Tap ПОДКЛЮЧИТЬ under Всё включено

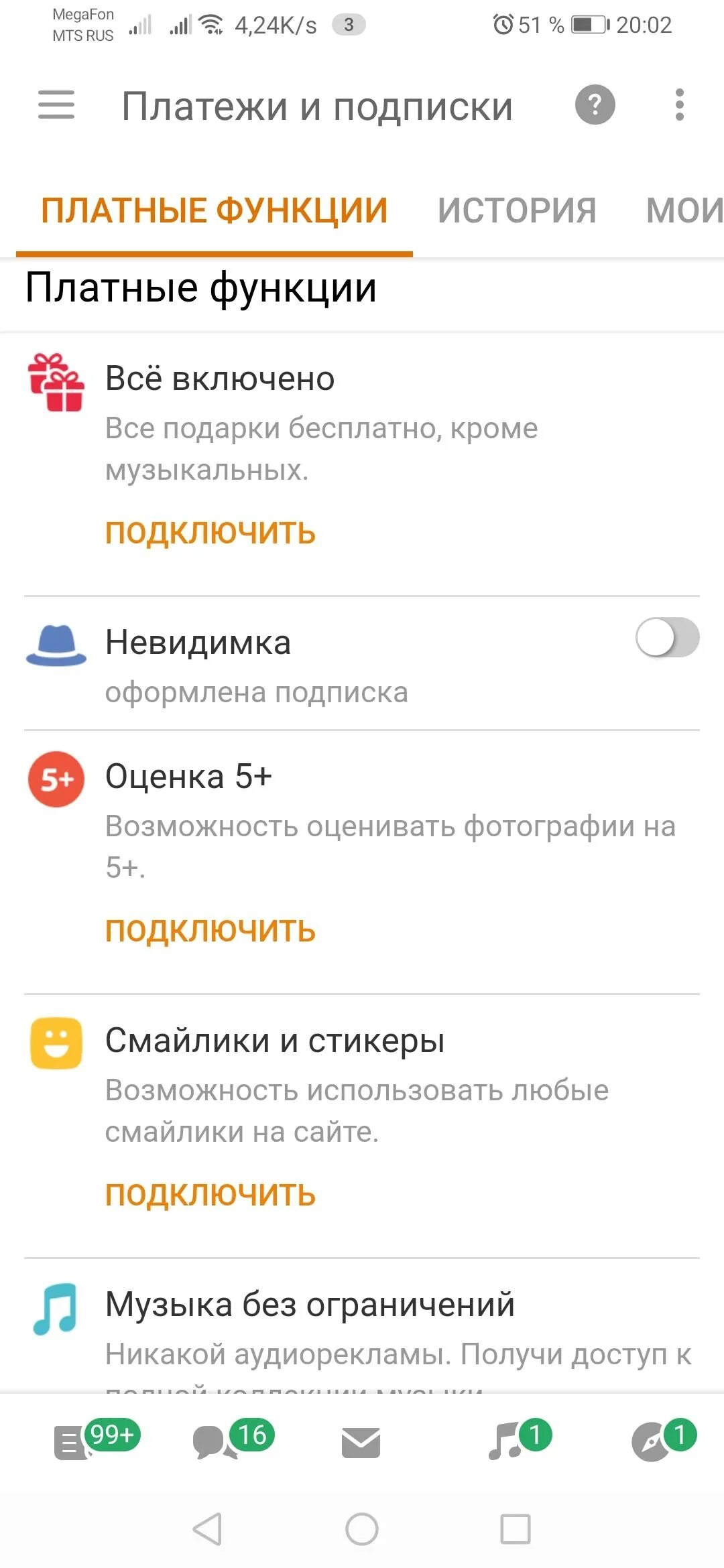[208, 533]
